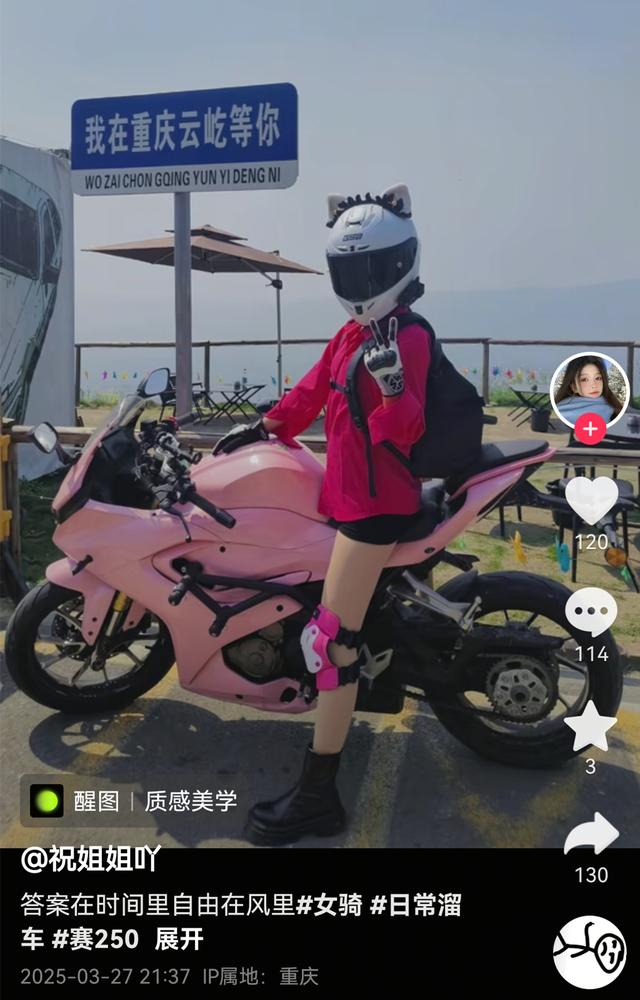
Task: Expand the caption with 展开
Action: click(180, 939)
